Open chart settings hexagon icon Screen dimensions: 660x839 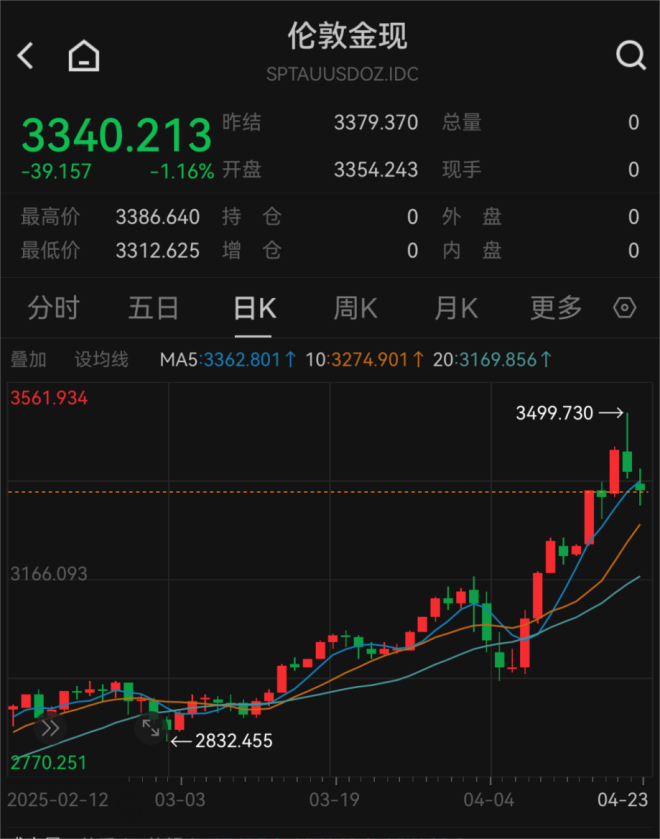[x=625, y=308]
